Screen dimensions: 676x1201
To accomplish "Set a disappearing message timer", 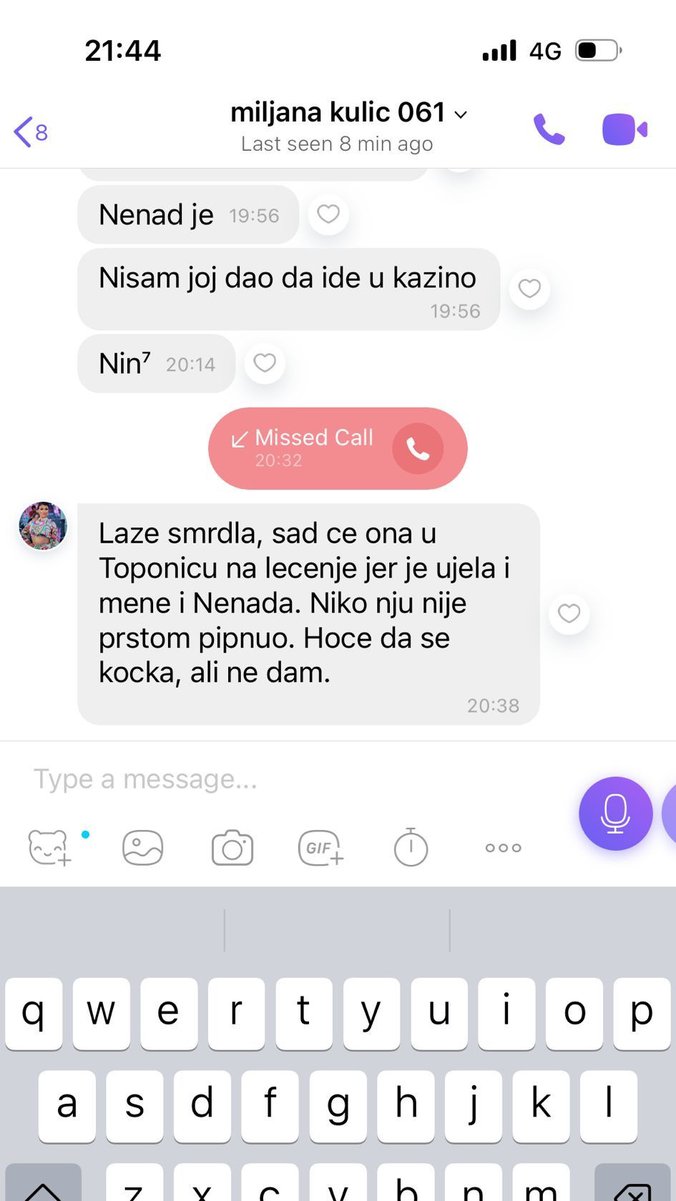I will [410, 848].
